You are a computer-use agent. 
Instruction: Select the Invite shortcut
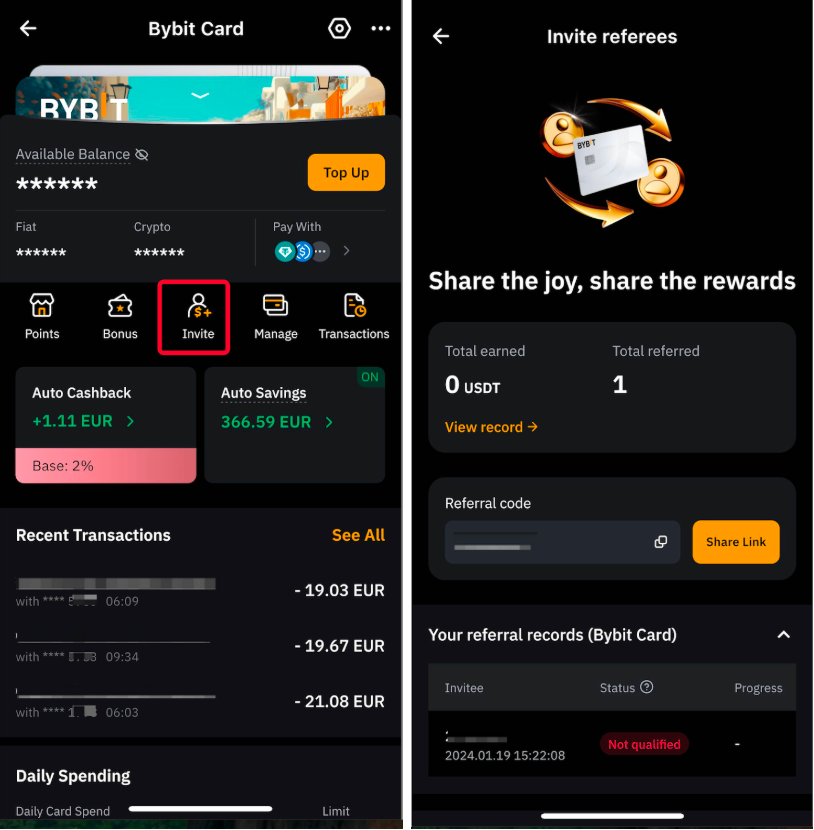pyautogui.click(x=198, y=316)
